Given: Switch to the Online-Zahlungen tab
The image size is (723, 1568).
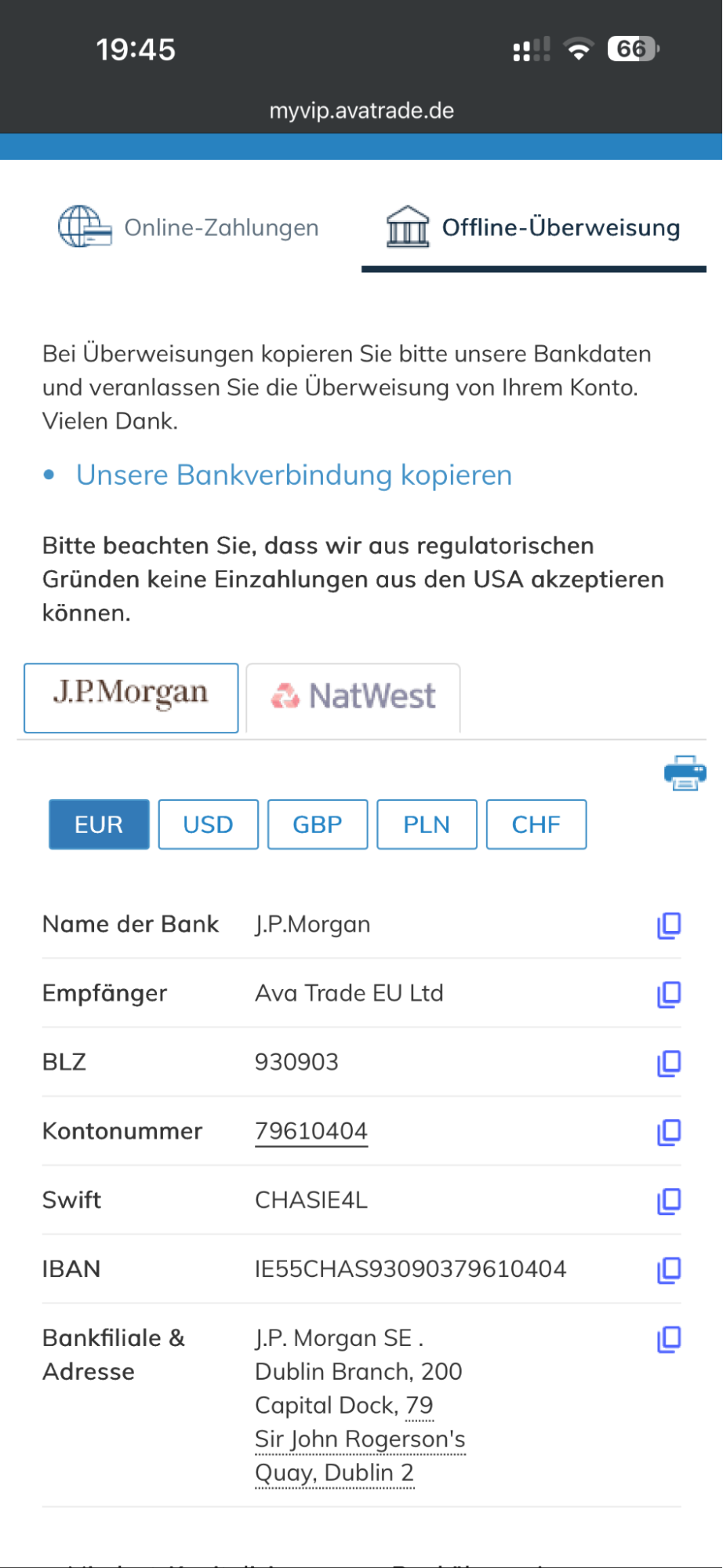Looking at the screenshot, I should (189, 227).
